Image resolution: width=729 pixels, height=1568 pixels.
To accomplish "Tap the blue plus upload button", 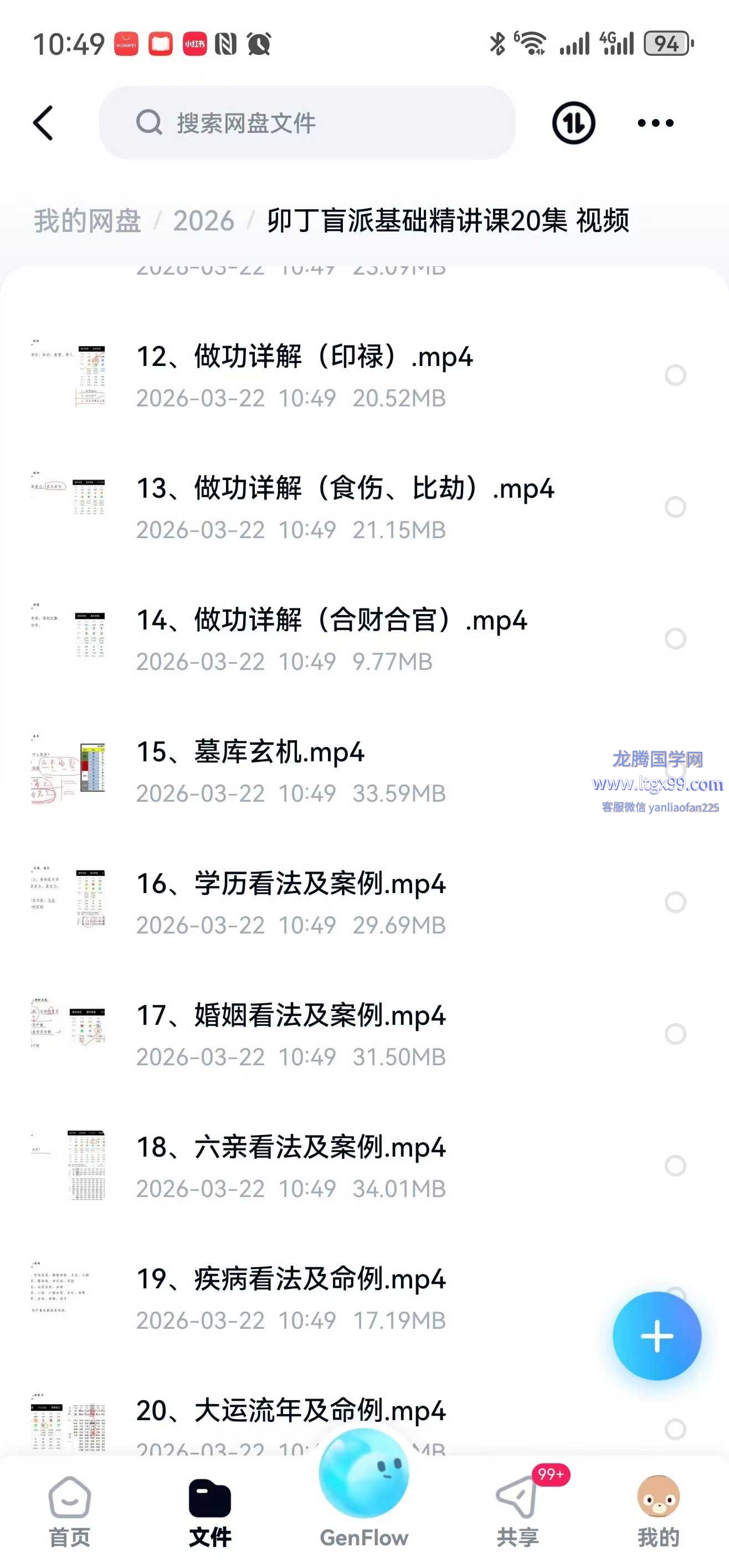I will [656, 1336].
